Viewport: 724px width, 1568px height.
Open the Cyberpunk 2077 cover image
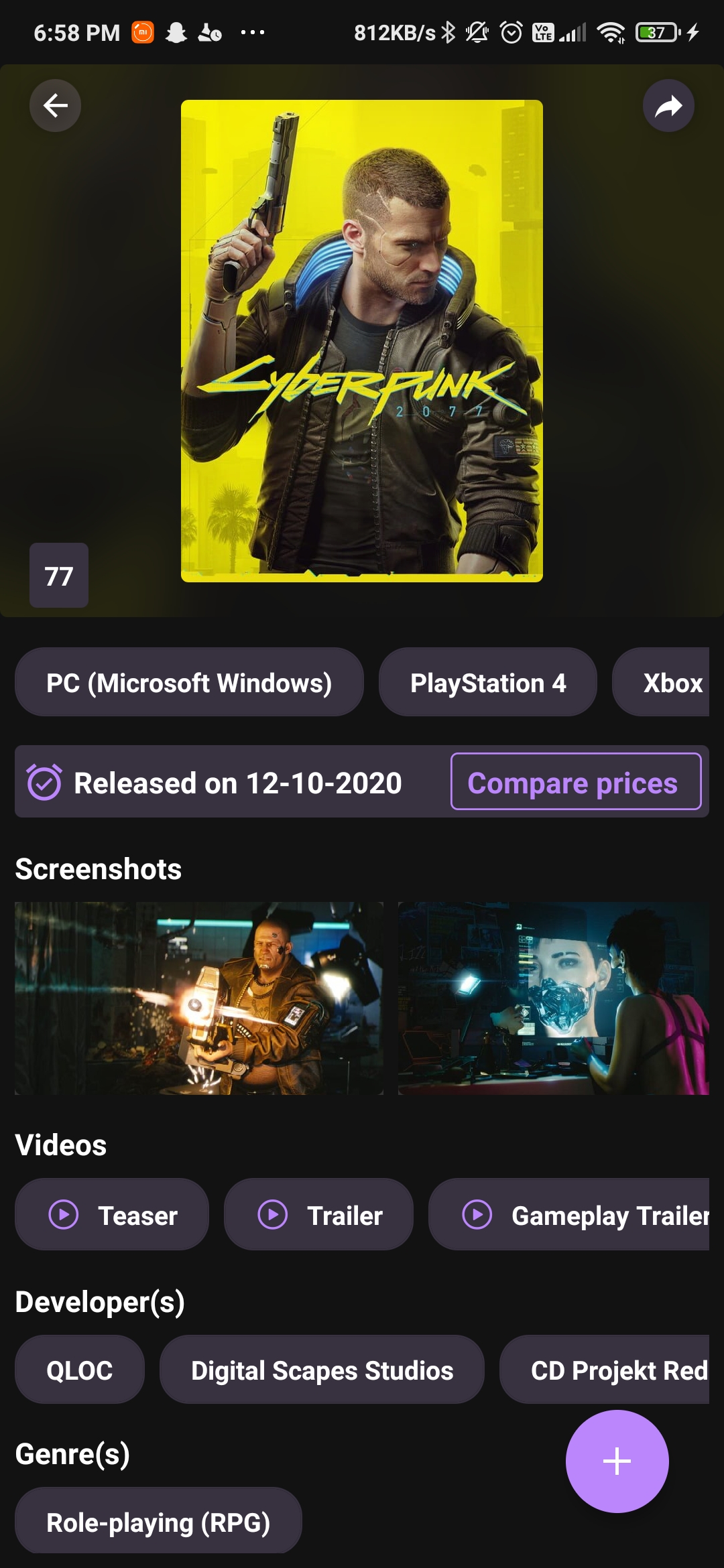point(362,340)
